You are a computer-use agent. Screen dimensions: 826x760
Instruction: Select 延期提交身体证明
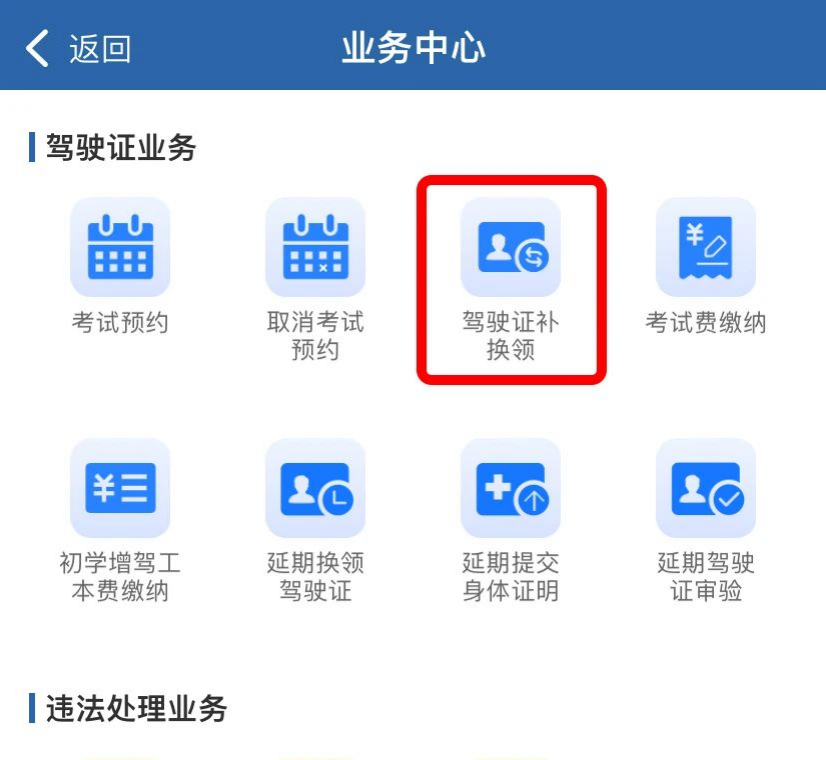[x=511, y=488]
